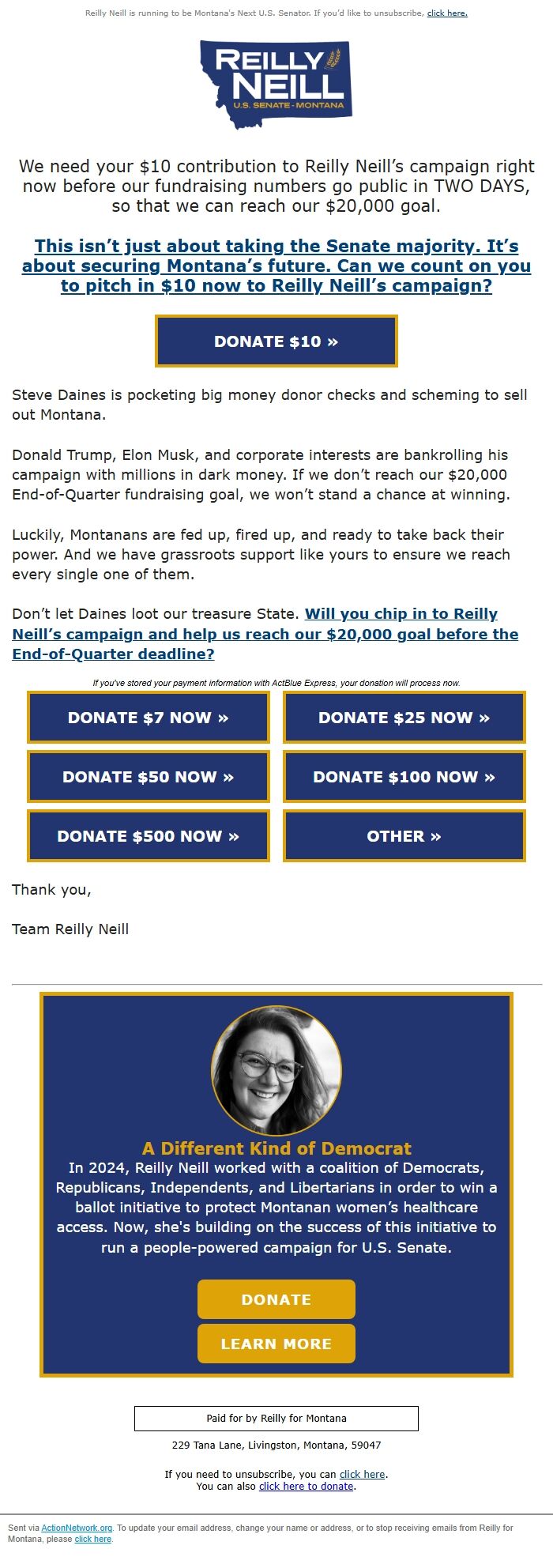The width and height of the screenshot is (553, 1568).
Task: Tap the footer 'If you need to unsubscribe' click here link
Action: coord(362,1474)
